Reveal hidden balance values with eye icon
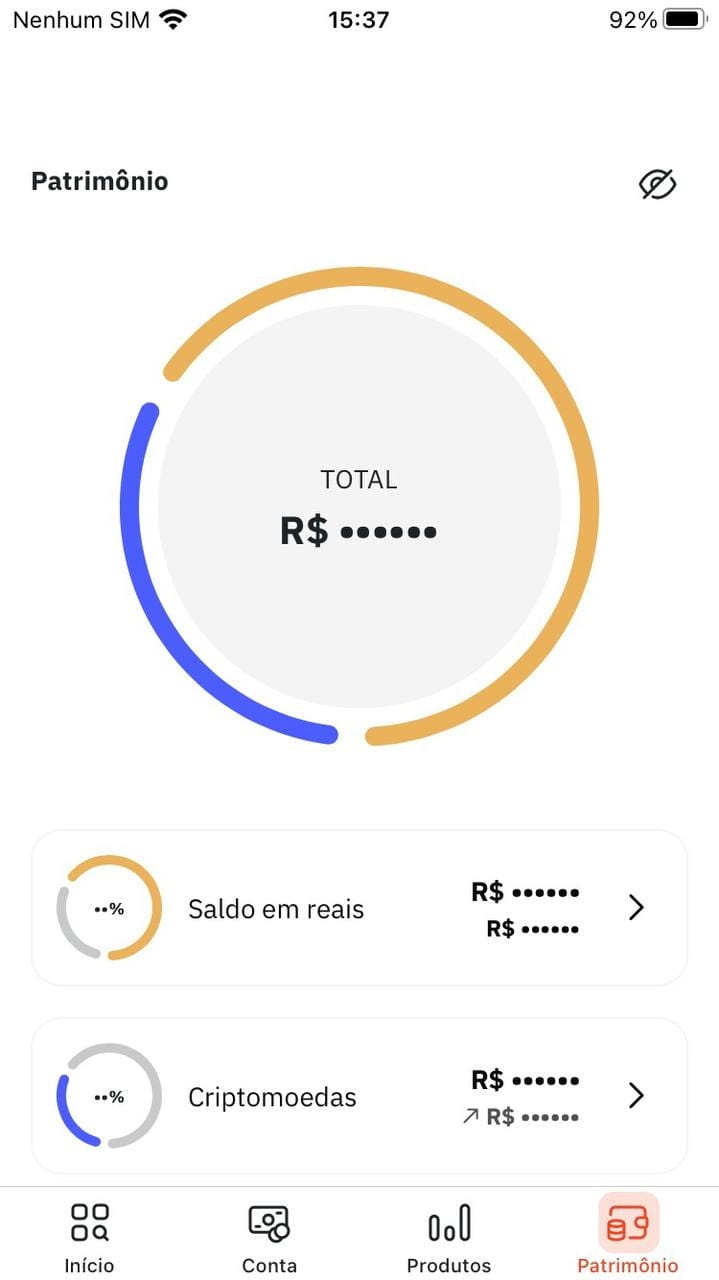 click(657, 184)
